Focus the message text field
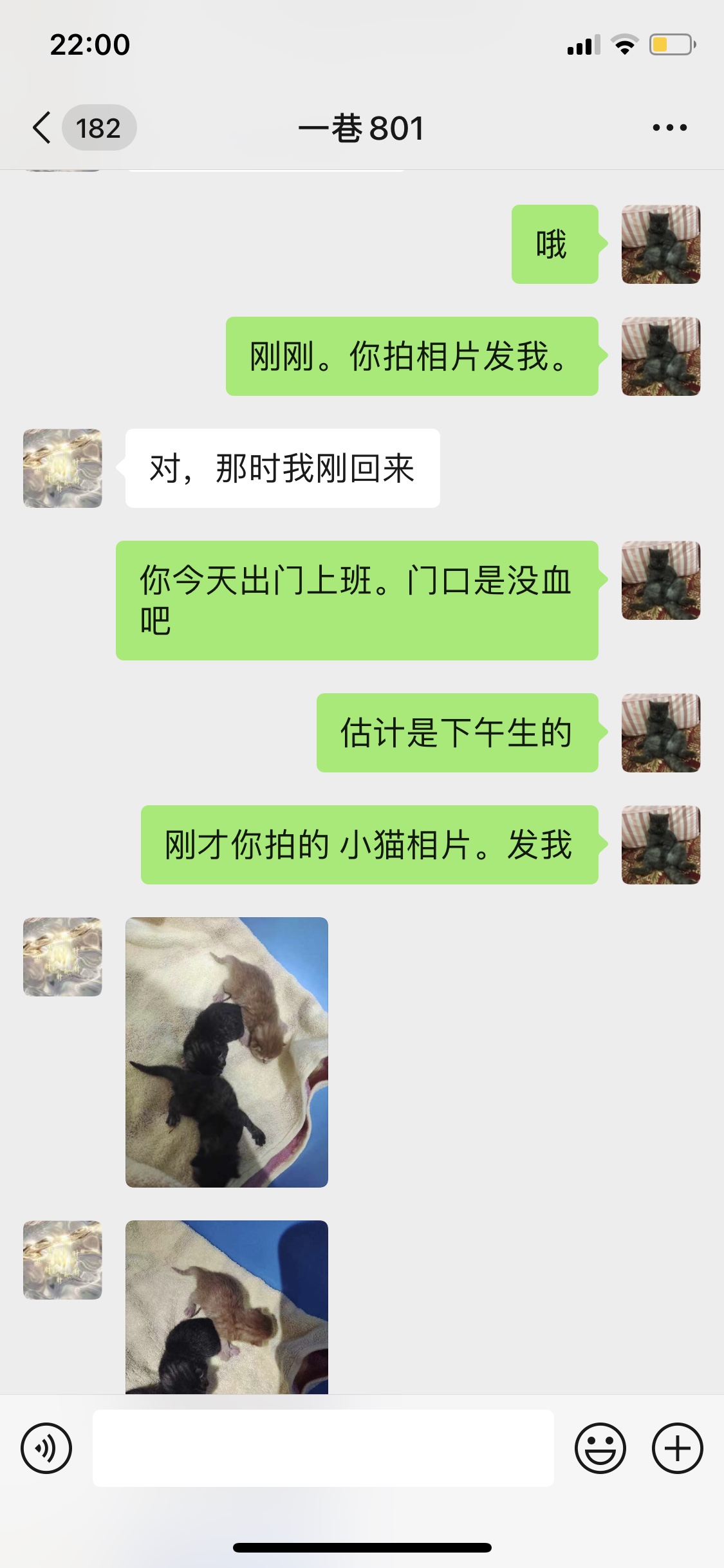The height and width of the screenshot is (1568, 724). click(323, 1448)
